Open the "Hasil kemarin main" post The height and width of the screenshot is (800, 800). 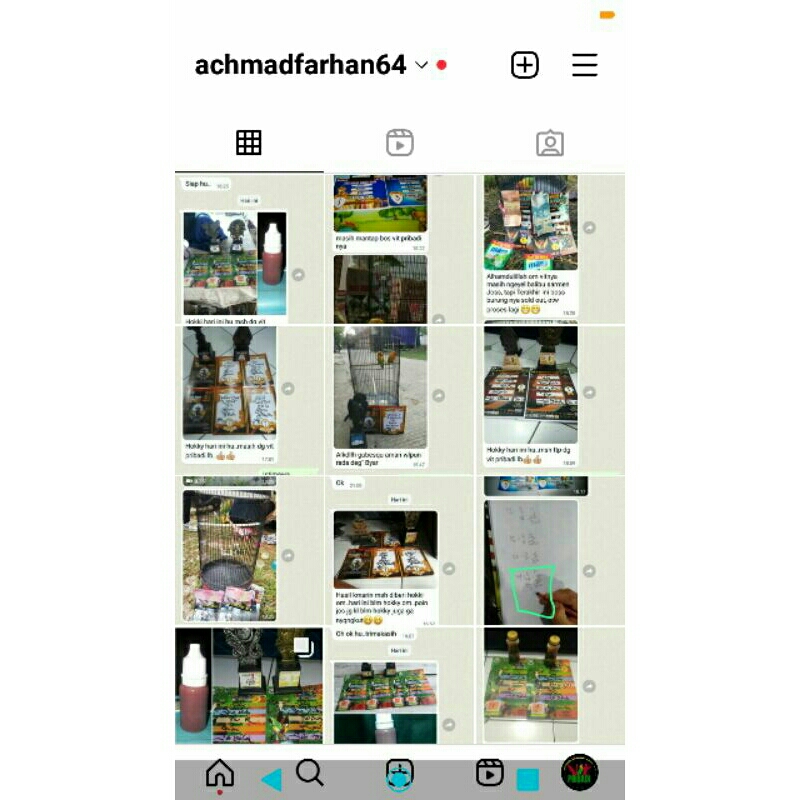pyautogui.click(x=399, y=550)
